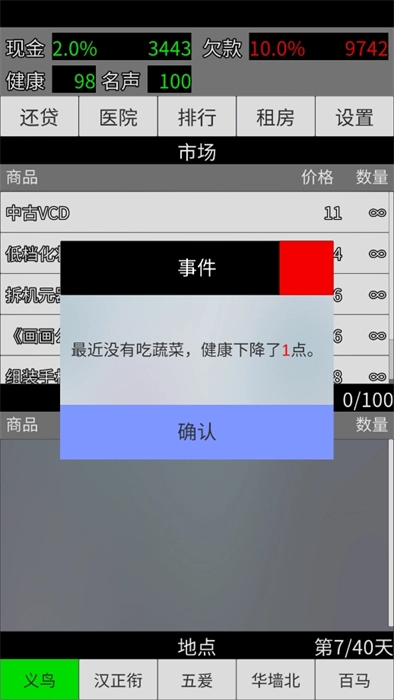Select the 中古VCD market item
The height and width of the screenshot is (700, 394).
(195, 212)
